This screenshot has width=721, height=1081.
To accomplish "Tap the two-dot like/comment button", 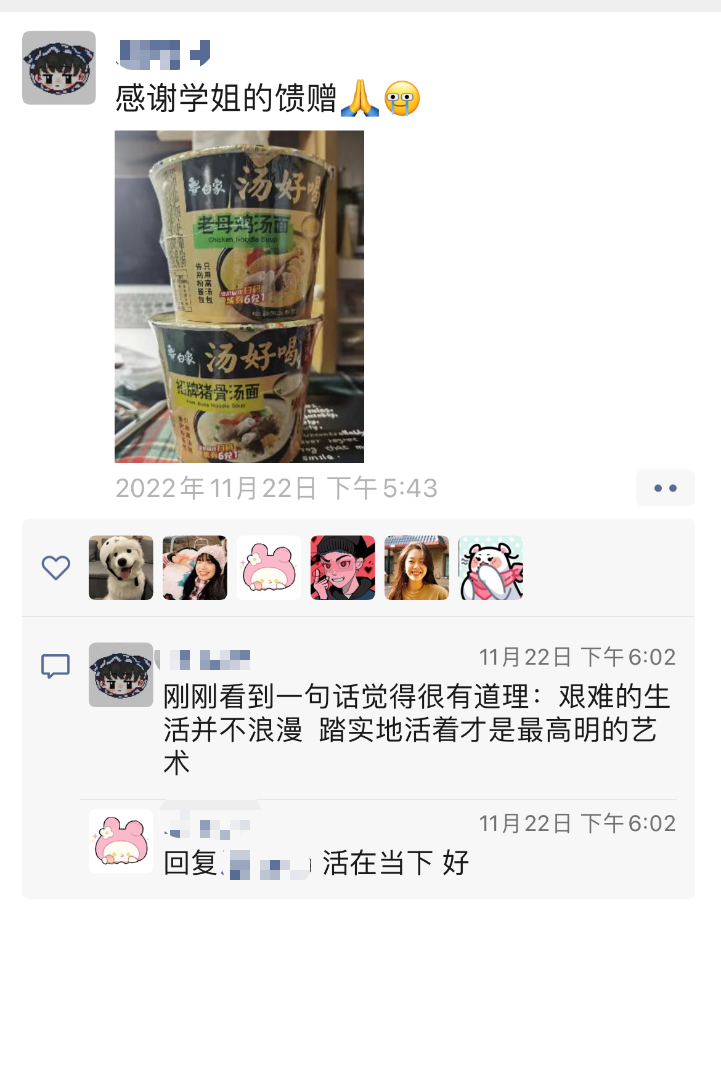I will pyautogui.click(x=665, y=488).
